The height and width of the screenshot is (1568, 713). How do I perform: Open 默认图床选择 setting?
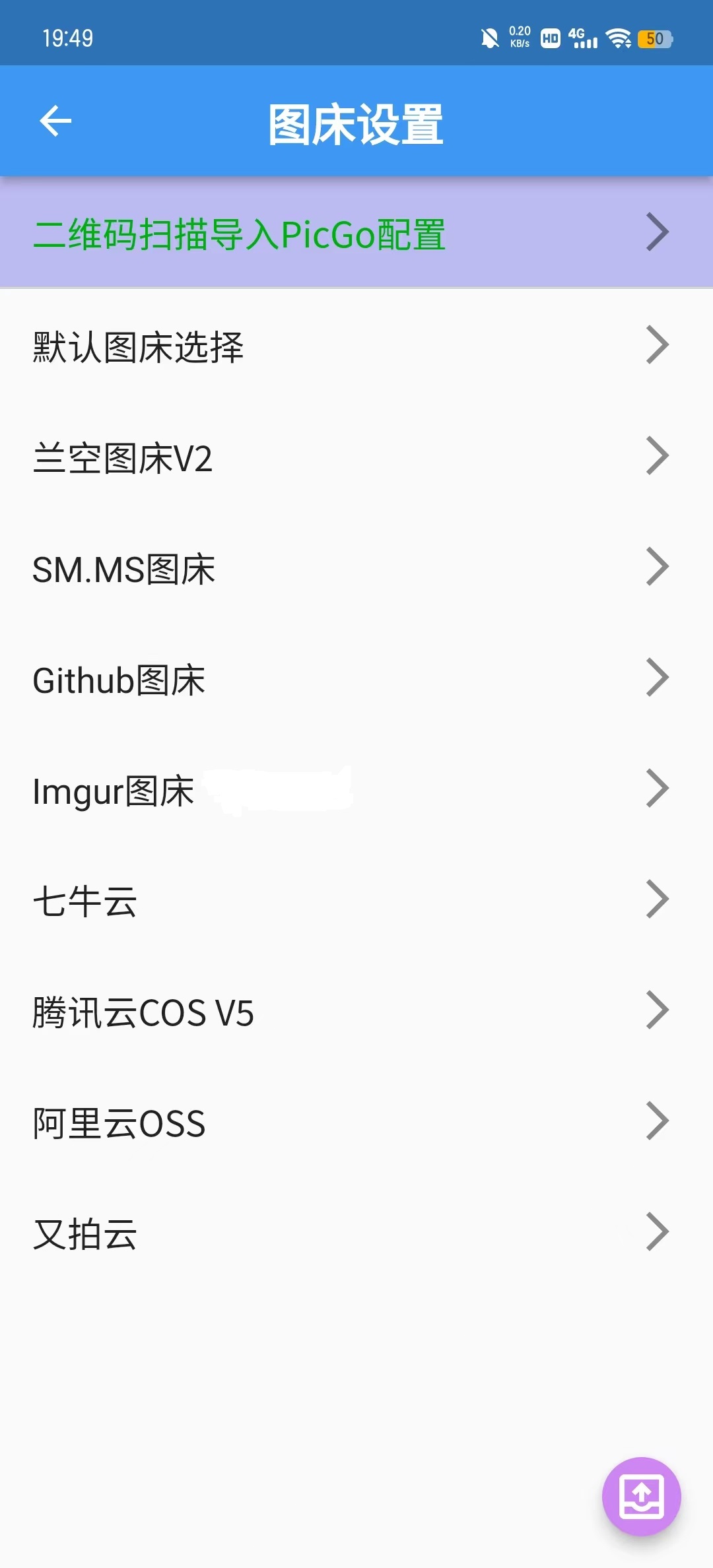356,345
